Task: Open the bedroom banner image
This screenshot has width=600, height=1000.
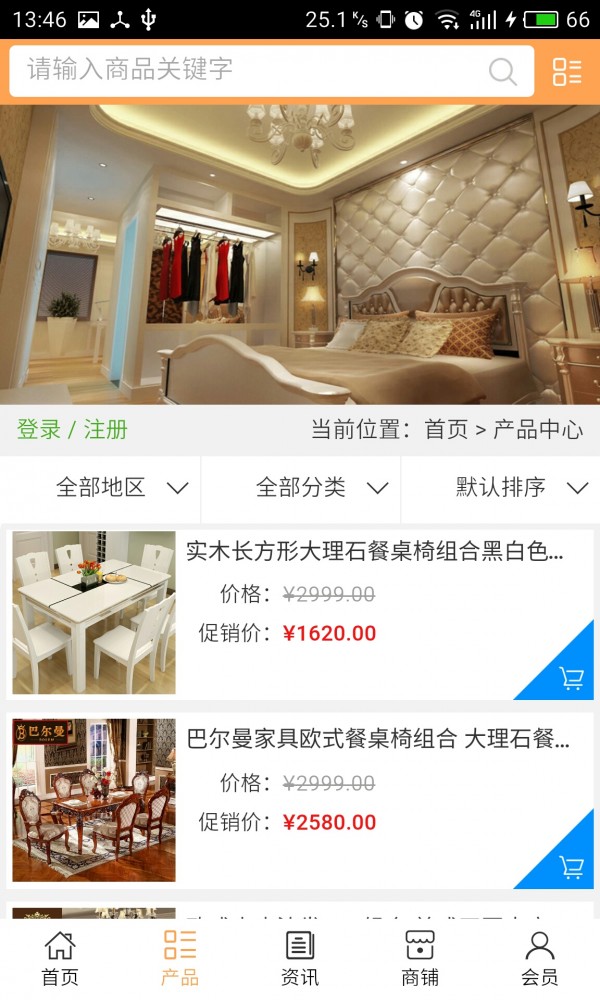Action: [x=300, y=255]
